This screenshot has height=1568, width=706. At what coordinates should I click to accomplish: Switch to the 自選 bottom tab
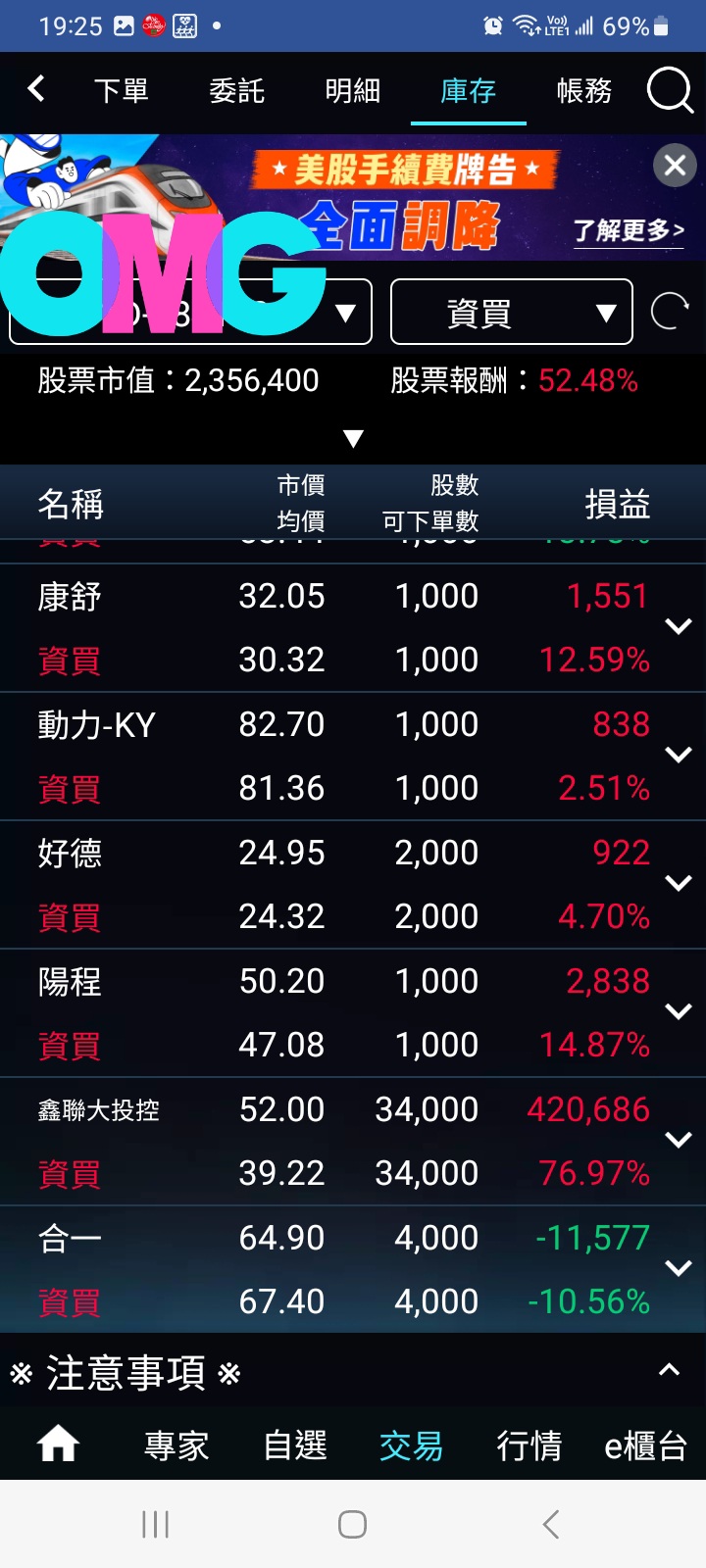click(x=295, y=1445)
